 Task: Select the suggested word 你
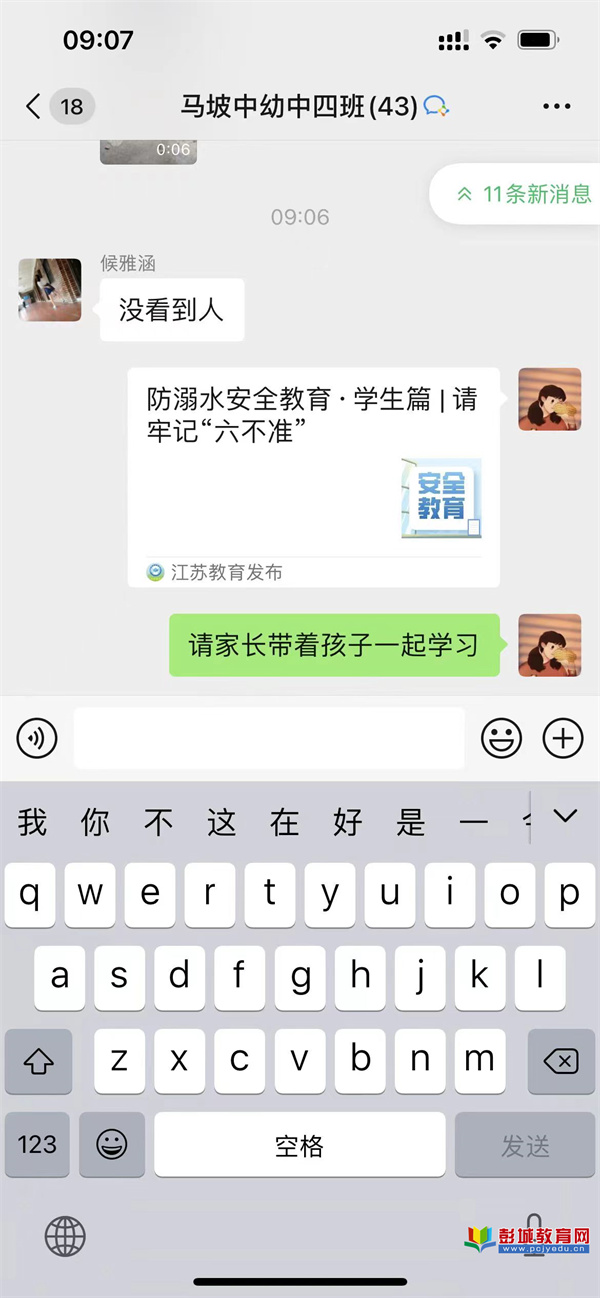(95, 822)
